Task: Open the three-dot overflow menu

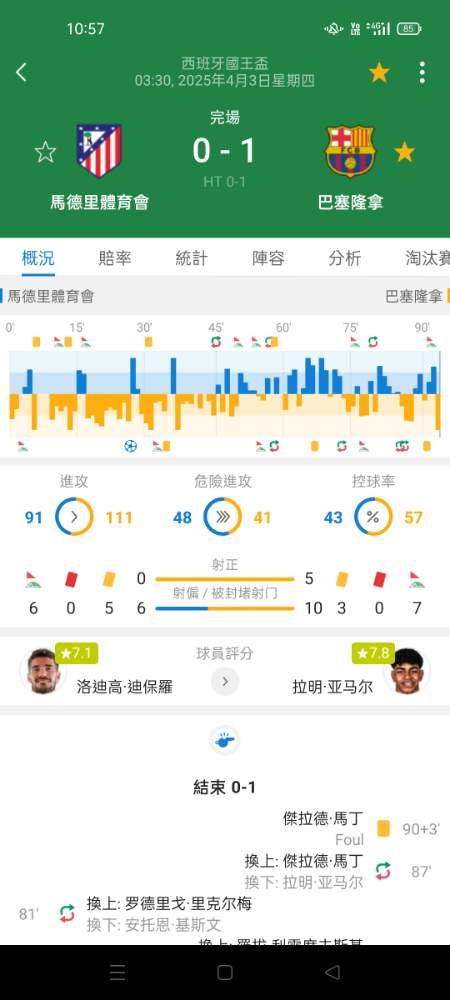Action: [x=422, y=73]
